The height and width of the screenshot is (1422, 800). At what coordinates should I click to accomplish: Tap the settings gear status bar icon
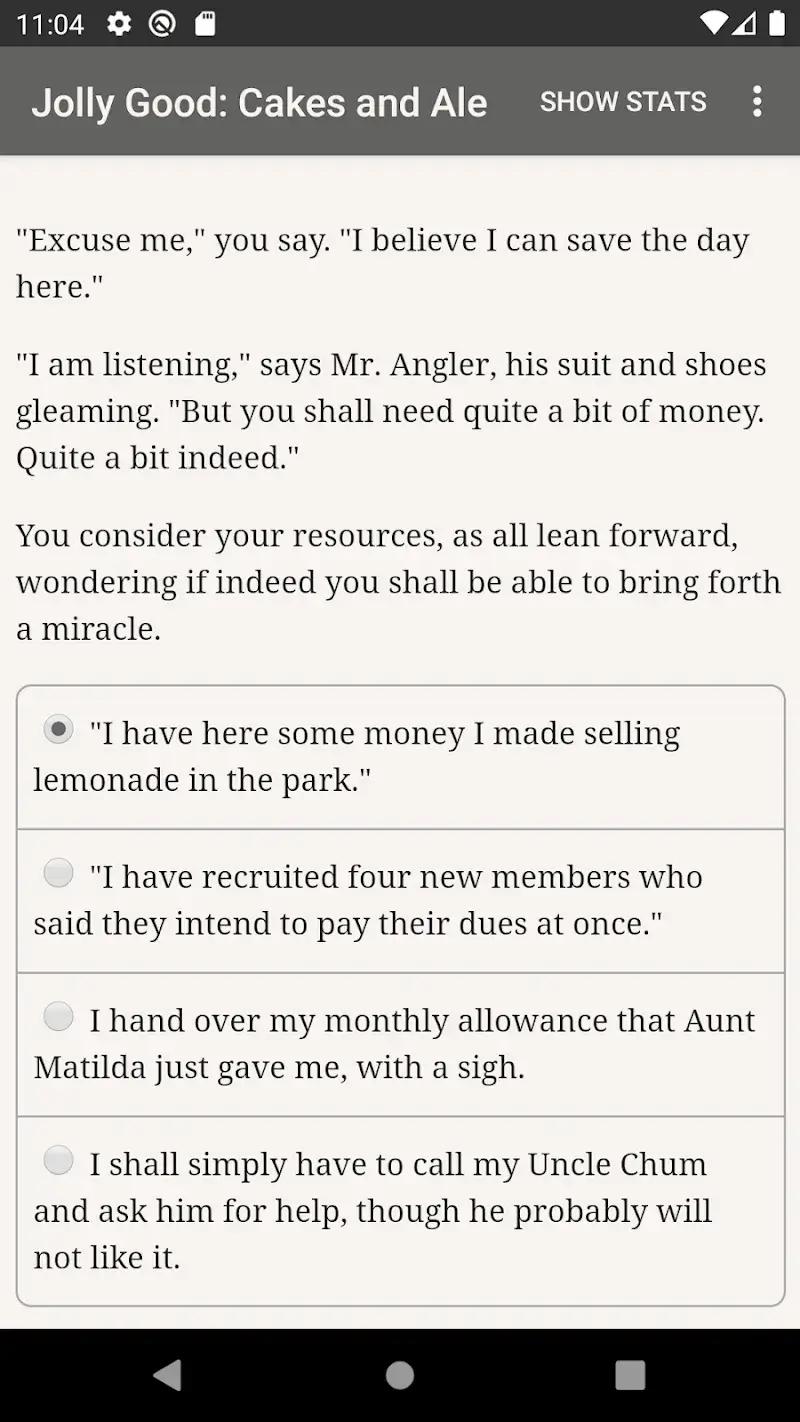(118, 24)
